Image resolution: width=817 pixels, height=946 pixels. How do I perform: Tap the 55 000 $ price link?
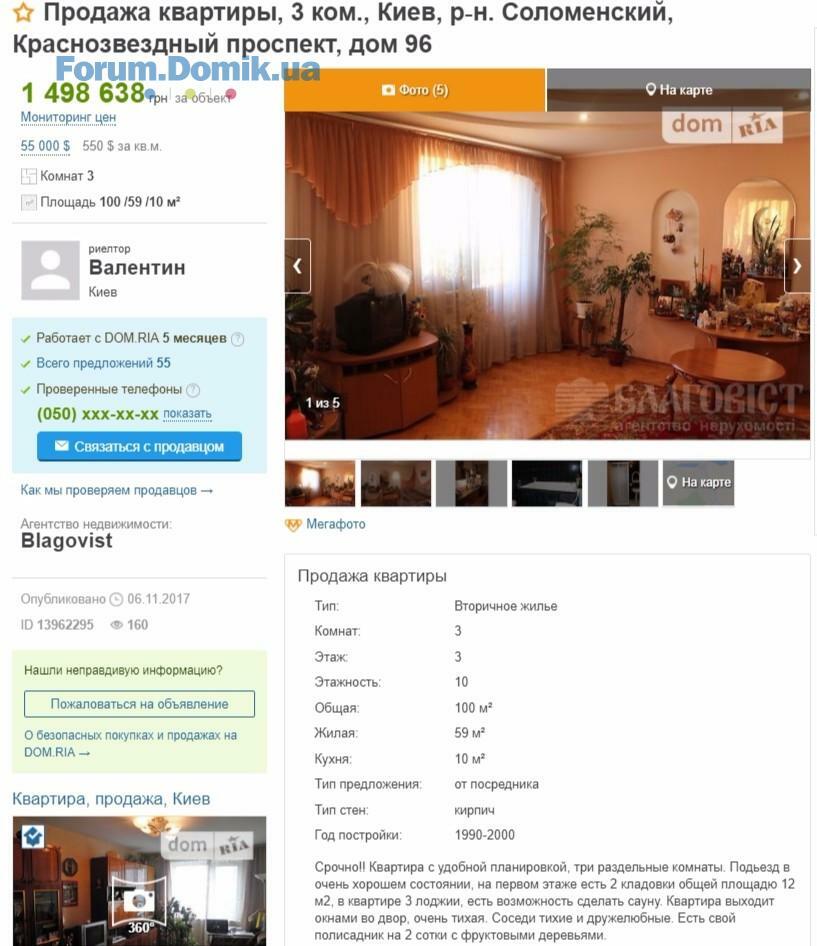coord(45,146)
